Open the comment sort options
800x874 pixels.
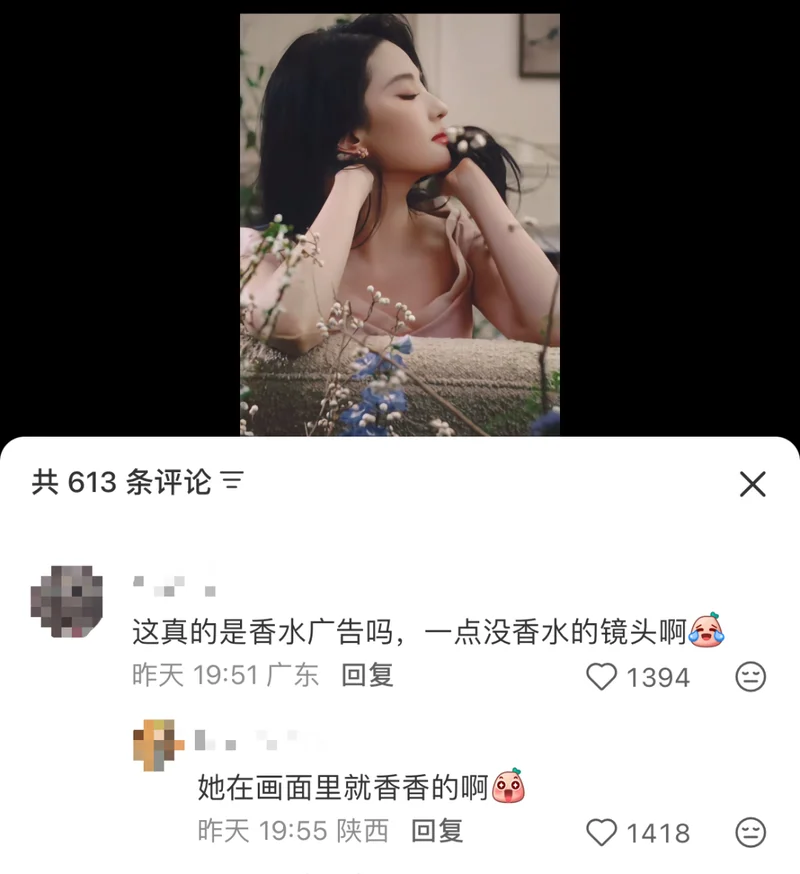[232, 483]
